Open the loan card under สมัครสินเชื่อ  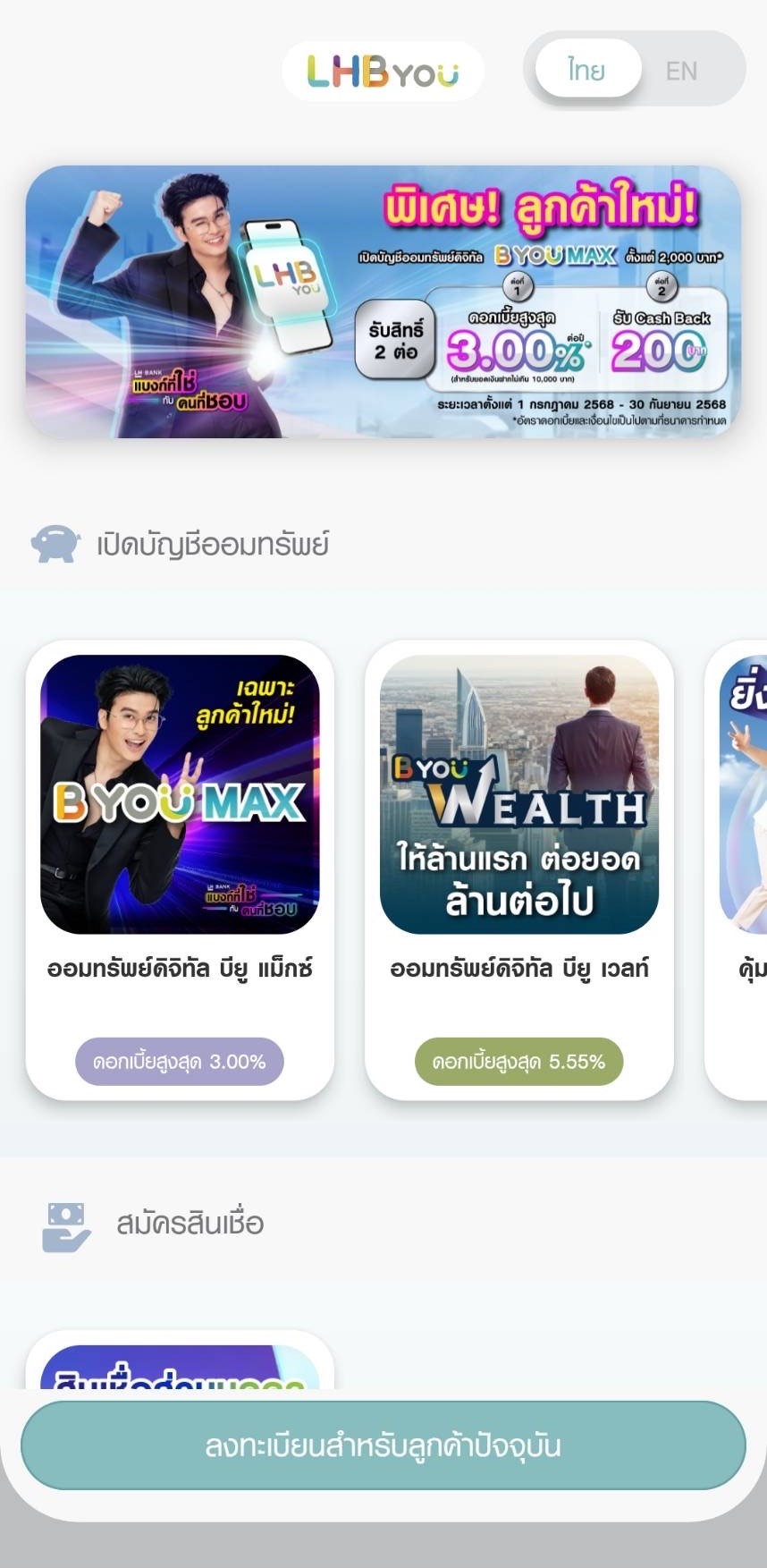click(180, 1365)
